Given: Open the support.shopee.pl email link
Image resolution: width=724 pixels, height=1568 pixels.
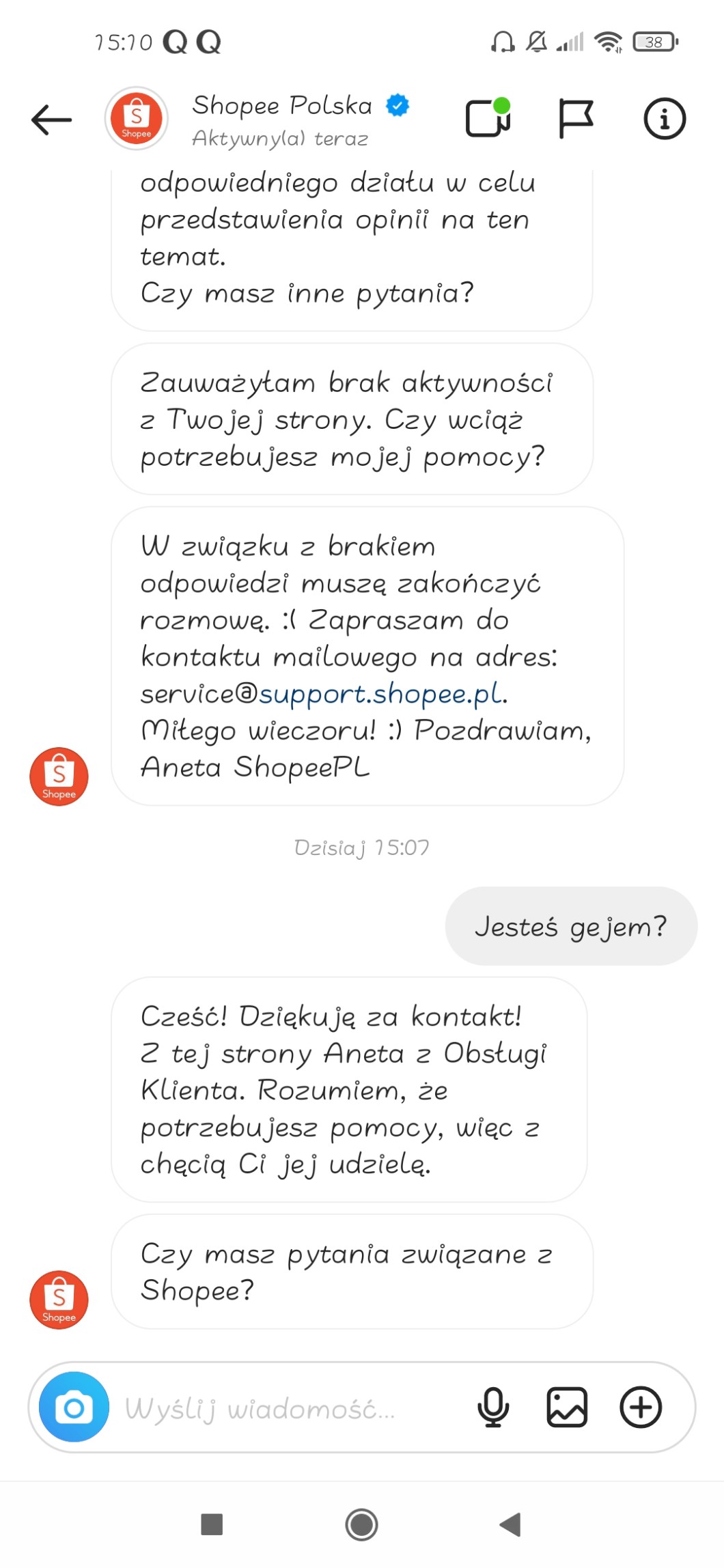Looking at the screenshot, I should coord(381,694).
